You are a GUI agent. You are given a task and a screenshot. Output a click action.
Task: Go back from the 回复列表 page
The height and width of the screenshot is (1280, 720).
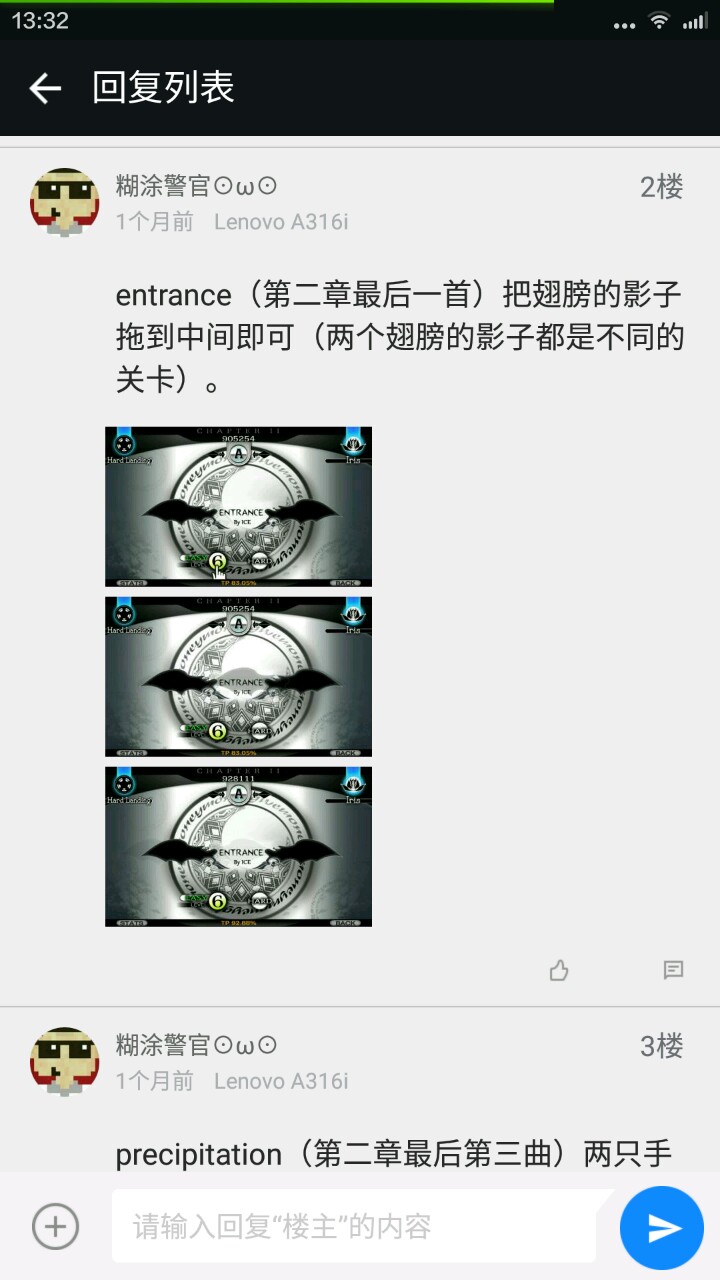(x=45, y=88)
